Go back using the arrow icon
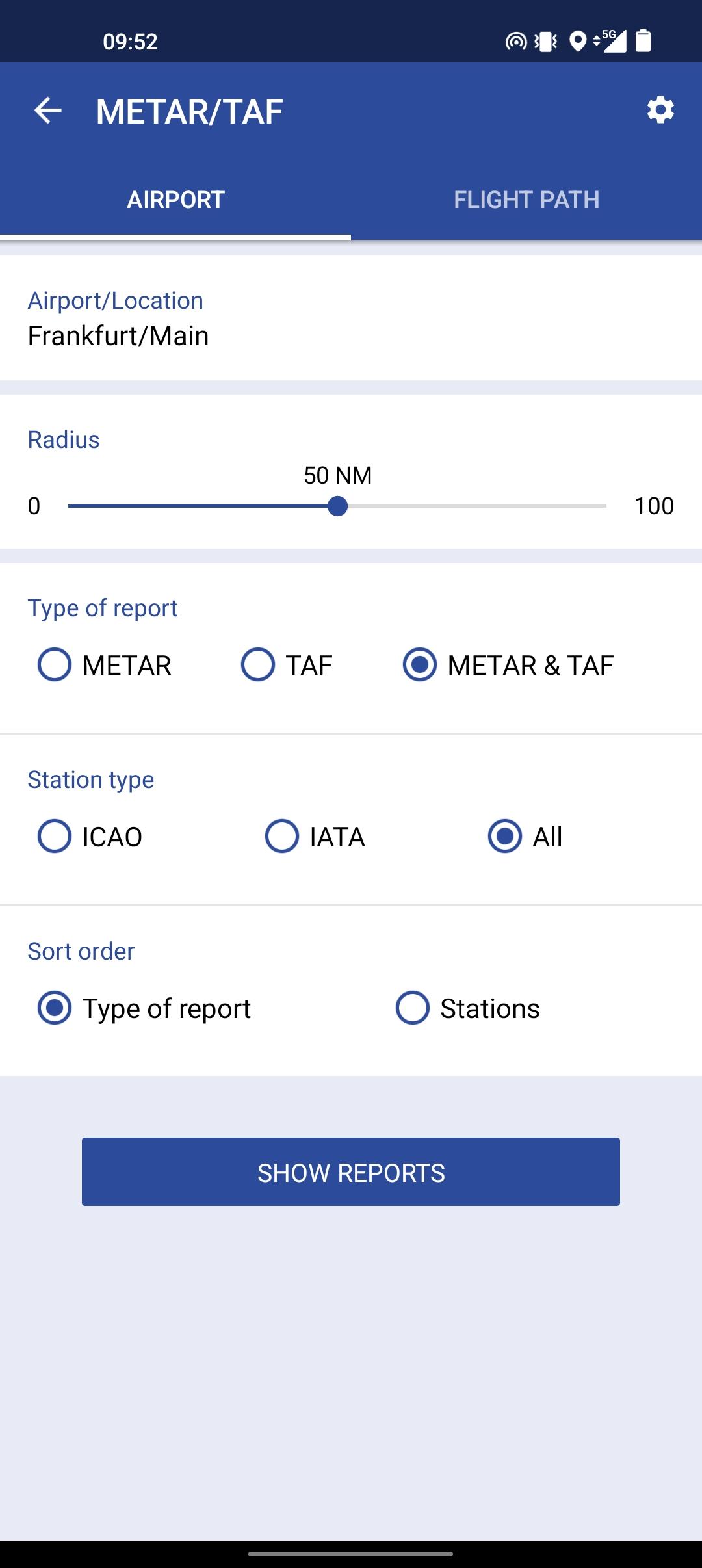The image size is (702, 1568). click(x=48, y=111)
